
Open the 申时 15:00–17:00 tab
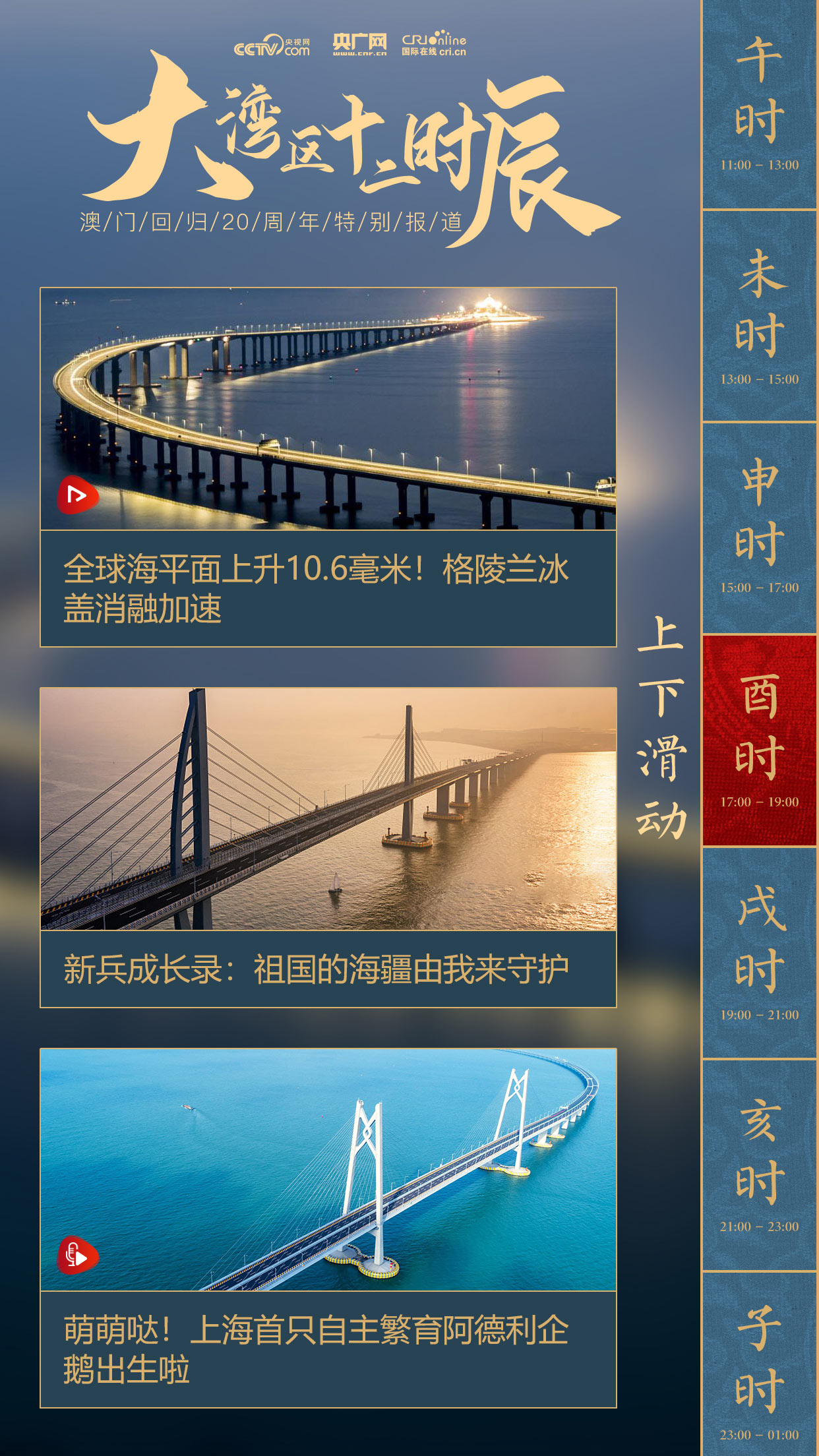759,528
